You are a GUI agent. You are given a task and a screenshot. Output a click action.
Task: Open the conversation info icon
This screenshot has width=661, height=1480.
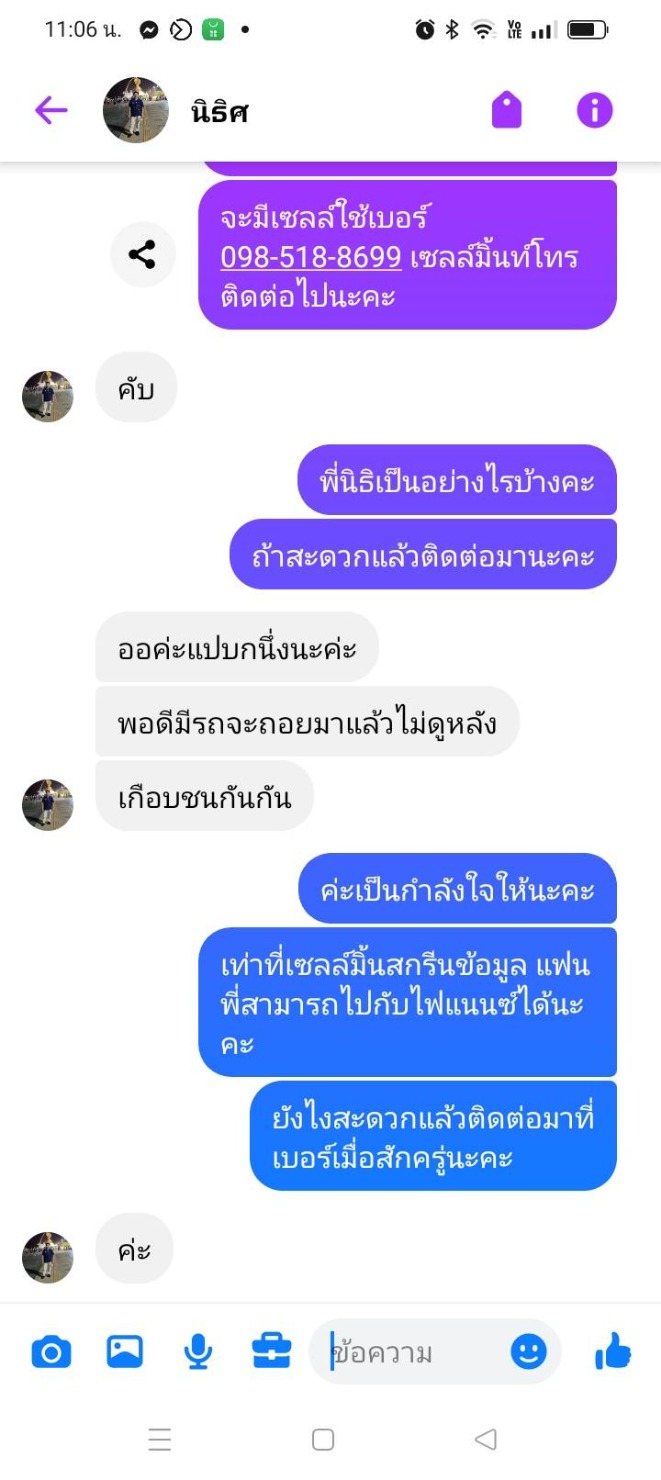[594, 110]
